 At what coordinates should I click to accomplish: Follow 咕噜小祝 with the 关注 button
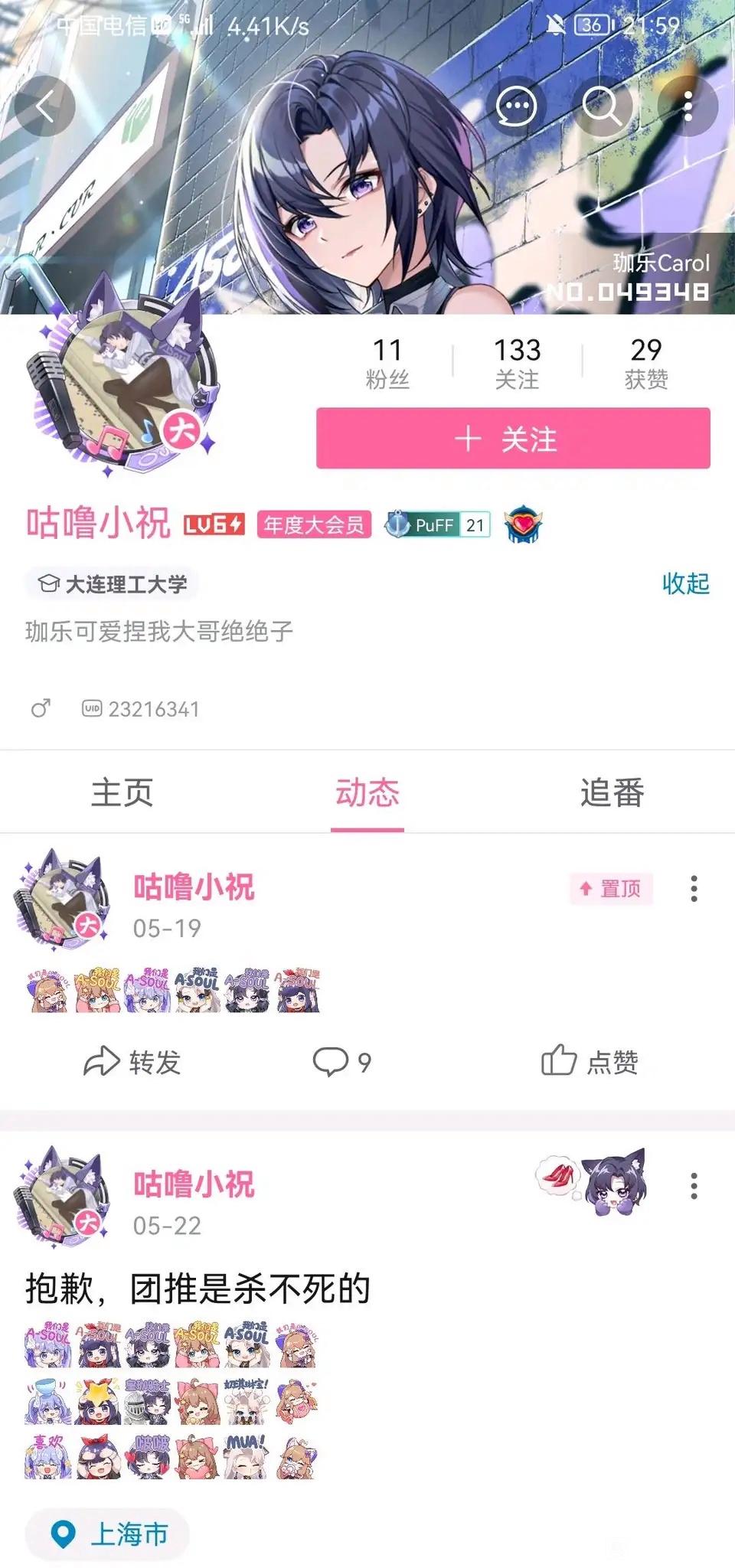513,439
